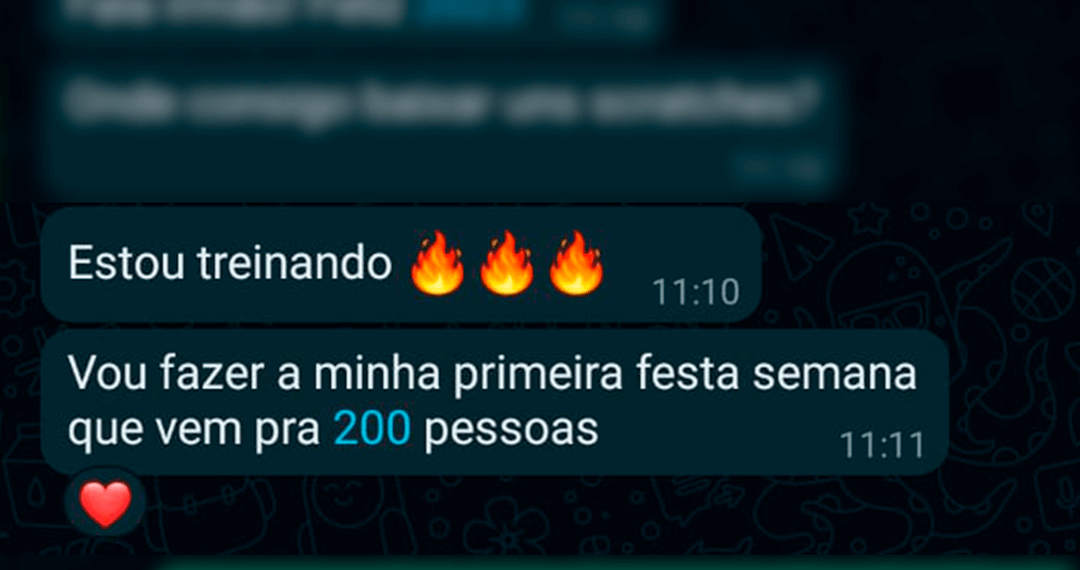Tap the blue 200 number link

(x=372, y=429)
